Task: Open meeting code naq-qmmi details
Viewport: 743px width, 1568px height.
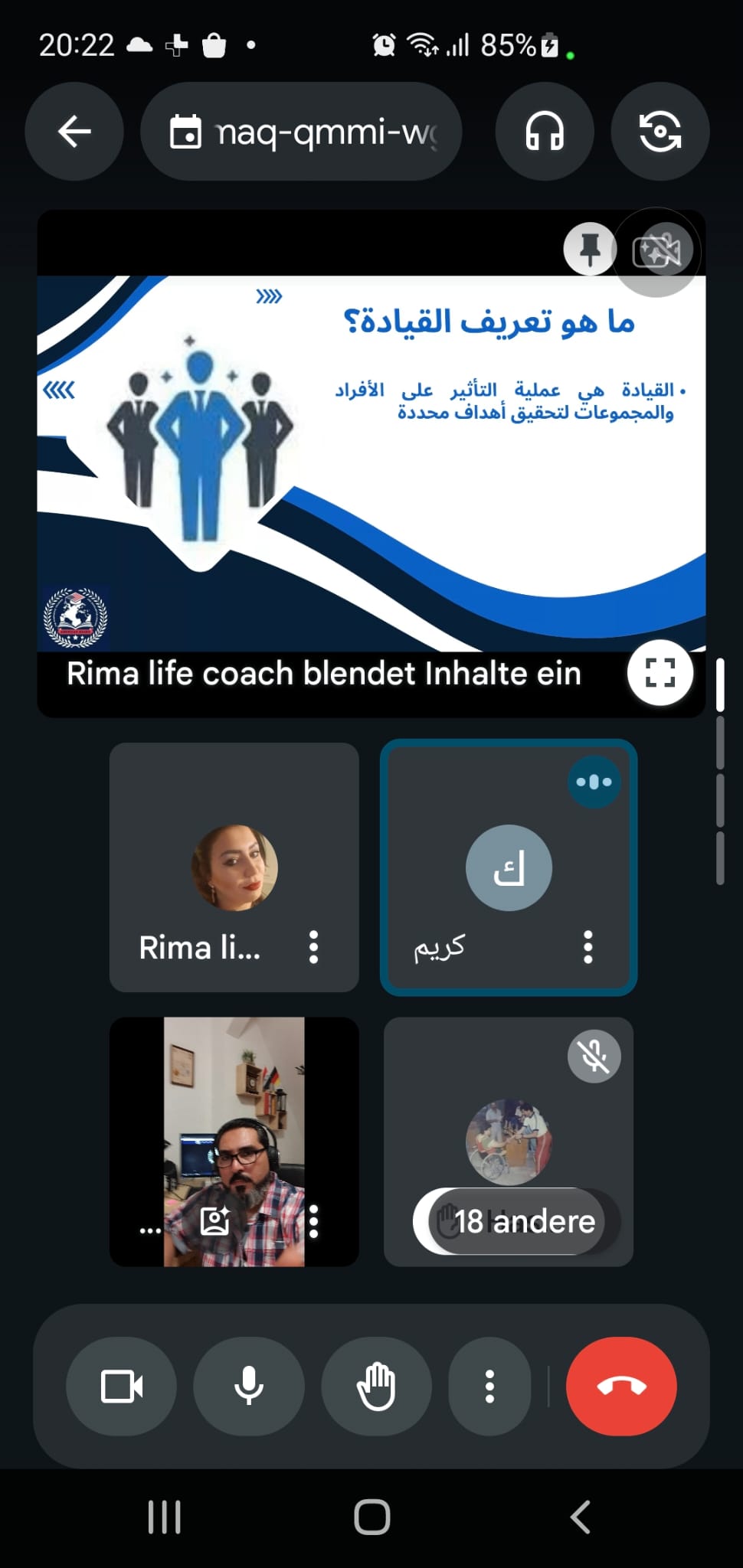Action: [x=302, y=132]
